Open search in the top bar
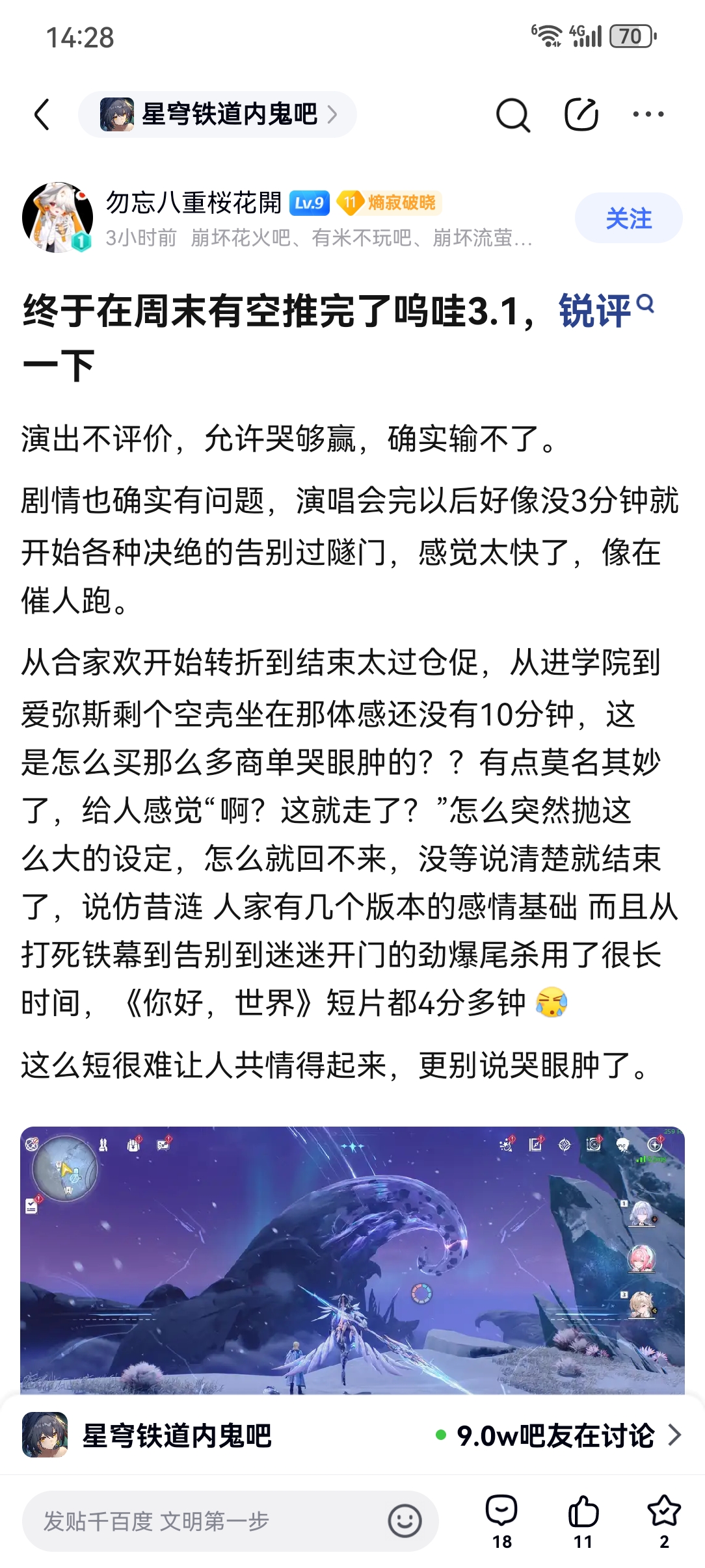 click(512, 115)
